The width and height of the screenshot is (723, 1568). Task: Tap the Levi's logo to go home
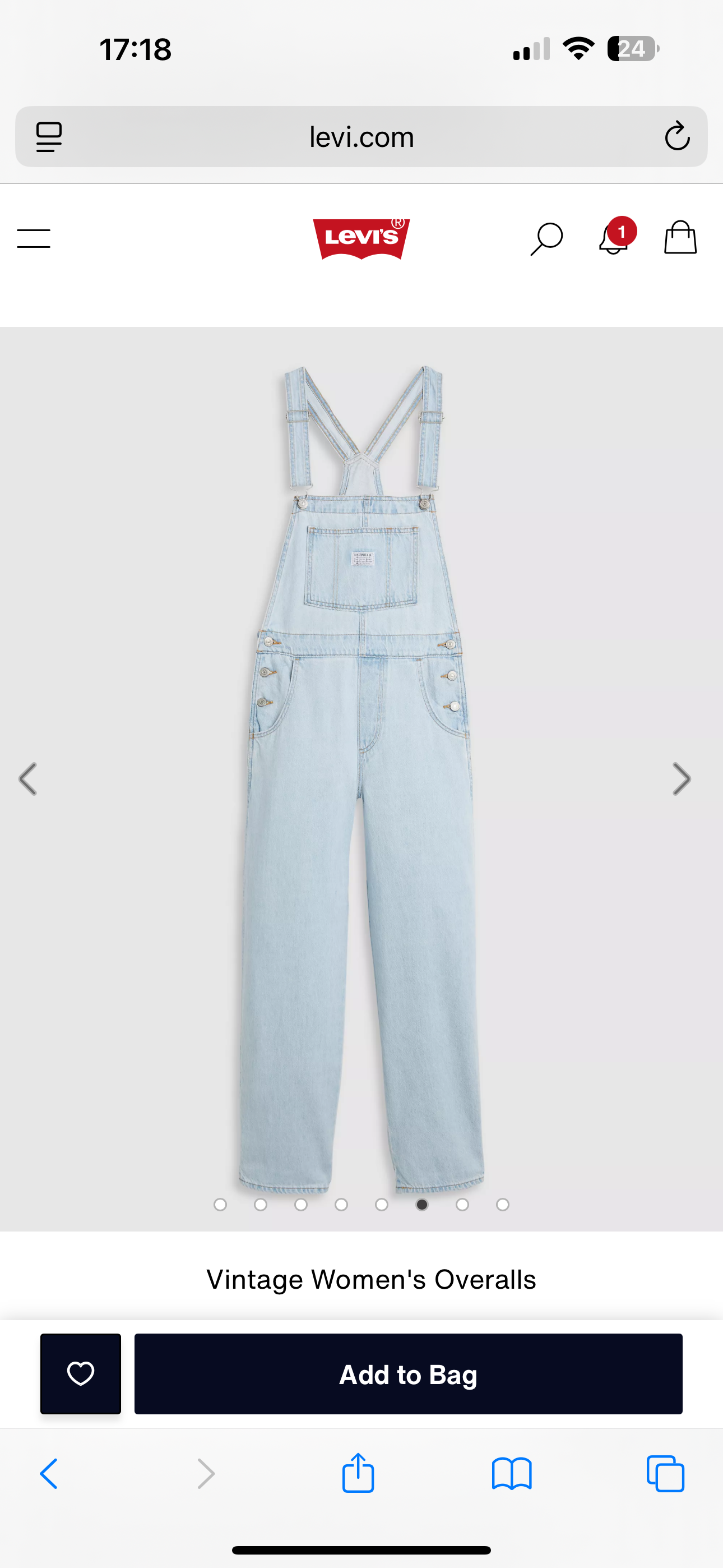pos(361,238)
